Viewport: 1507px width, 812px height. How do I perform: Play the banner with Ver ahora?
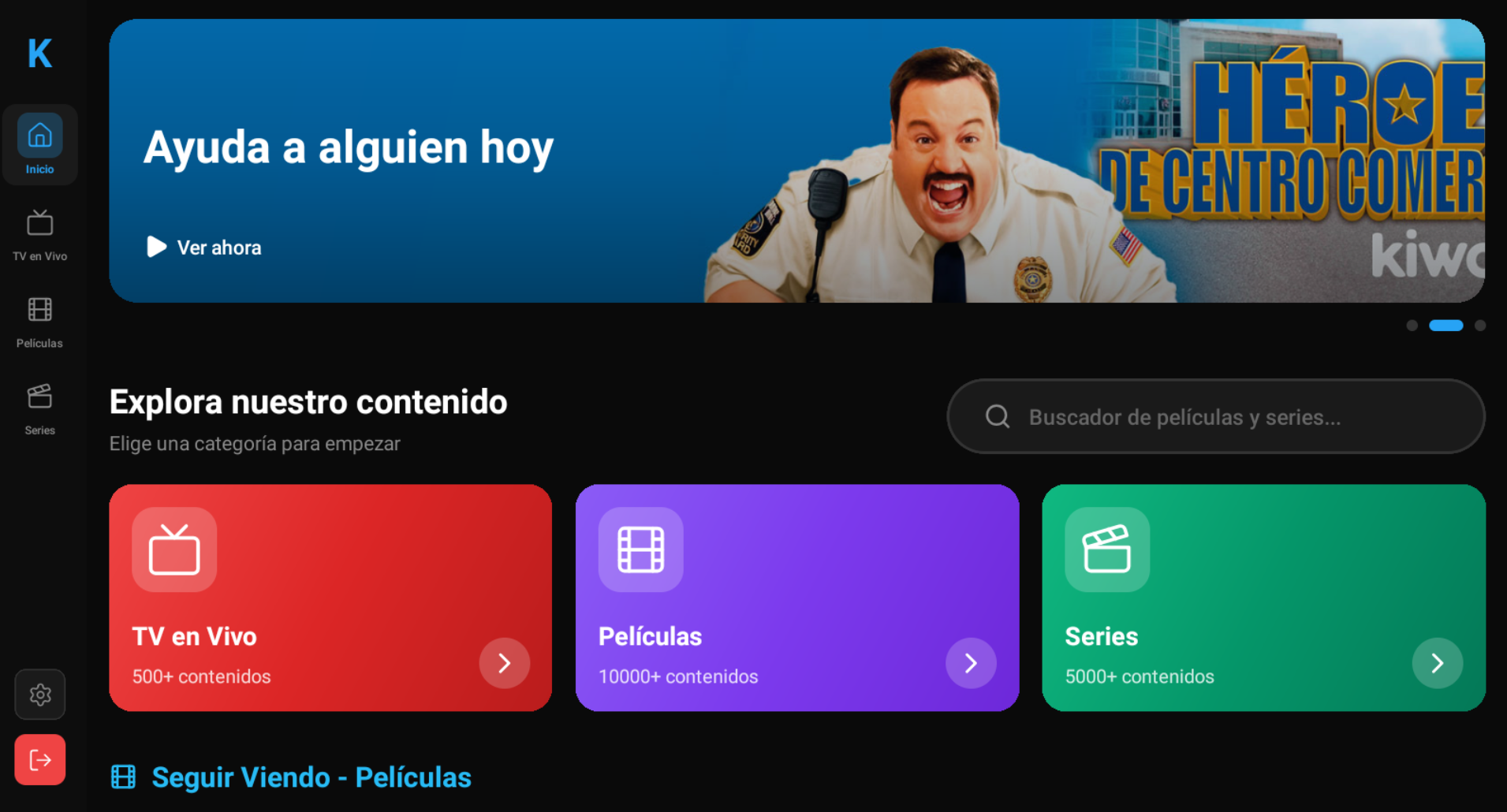[x=204, y=248]
